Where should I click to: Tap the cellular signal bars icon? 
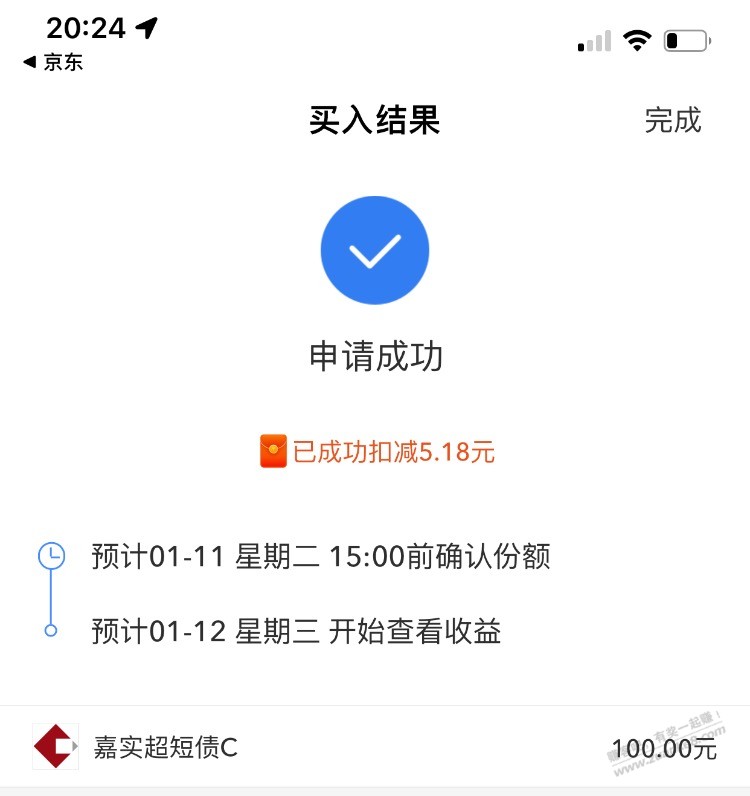[592, 40]
